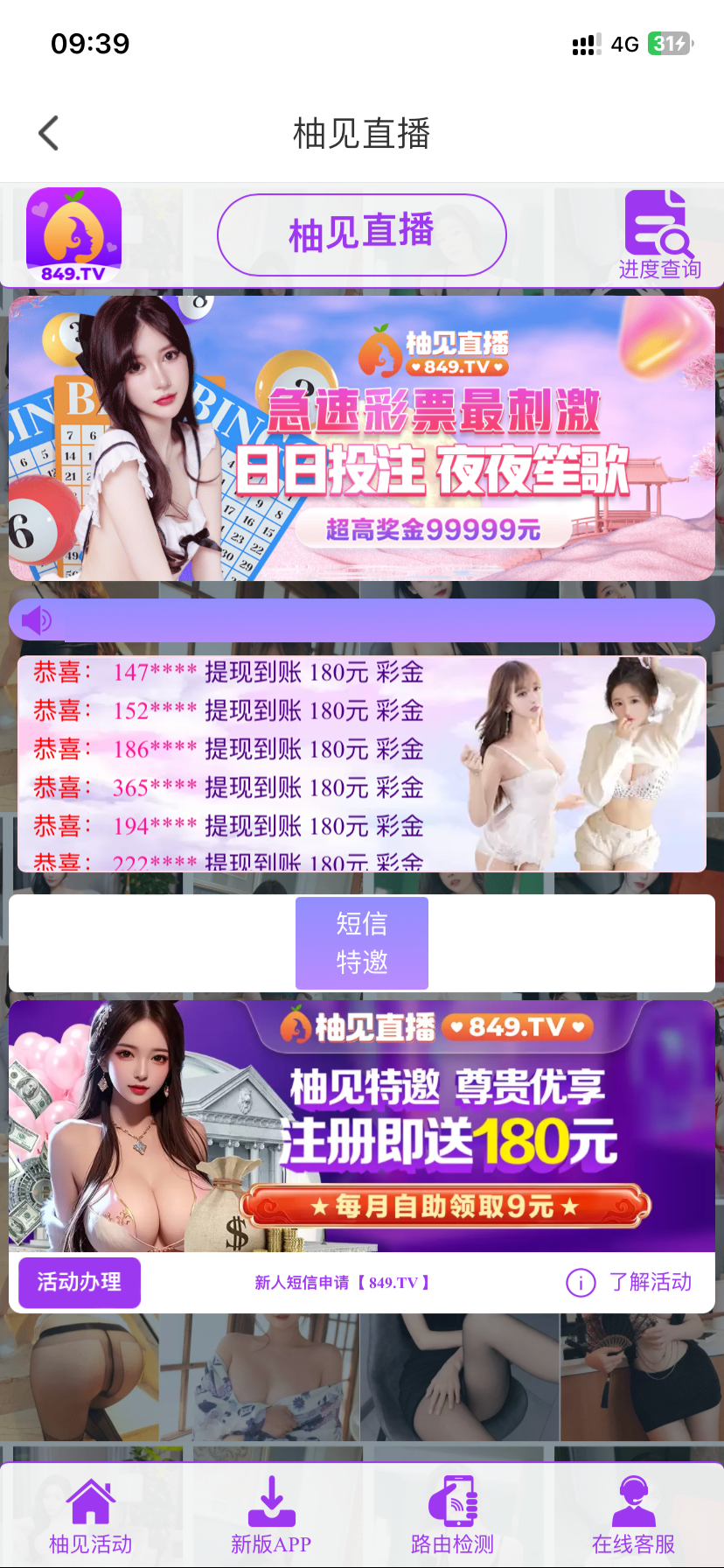Image resolution: width=724 pixels, height=1568 pixels.
Task: Switch to the 柚见活动 tab
Action: click(90, 1515)
